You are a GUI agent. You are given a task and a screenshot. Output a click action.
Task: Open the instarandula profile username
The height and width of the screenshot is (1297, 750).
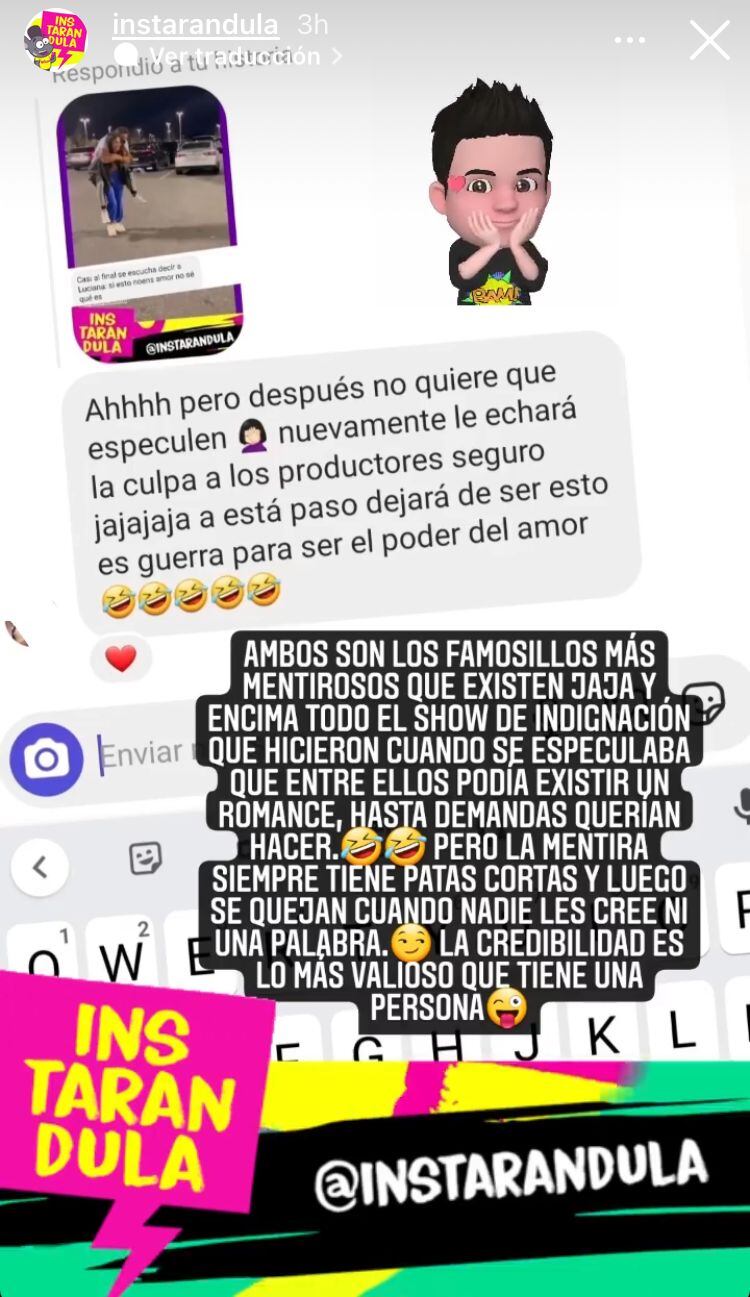195,24
